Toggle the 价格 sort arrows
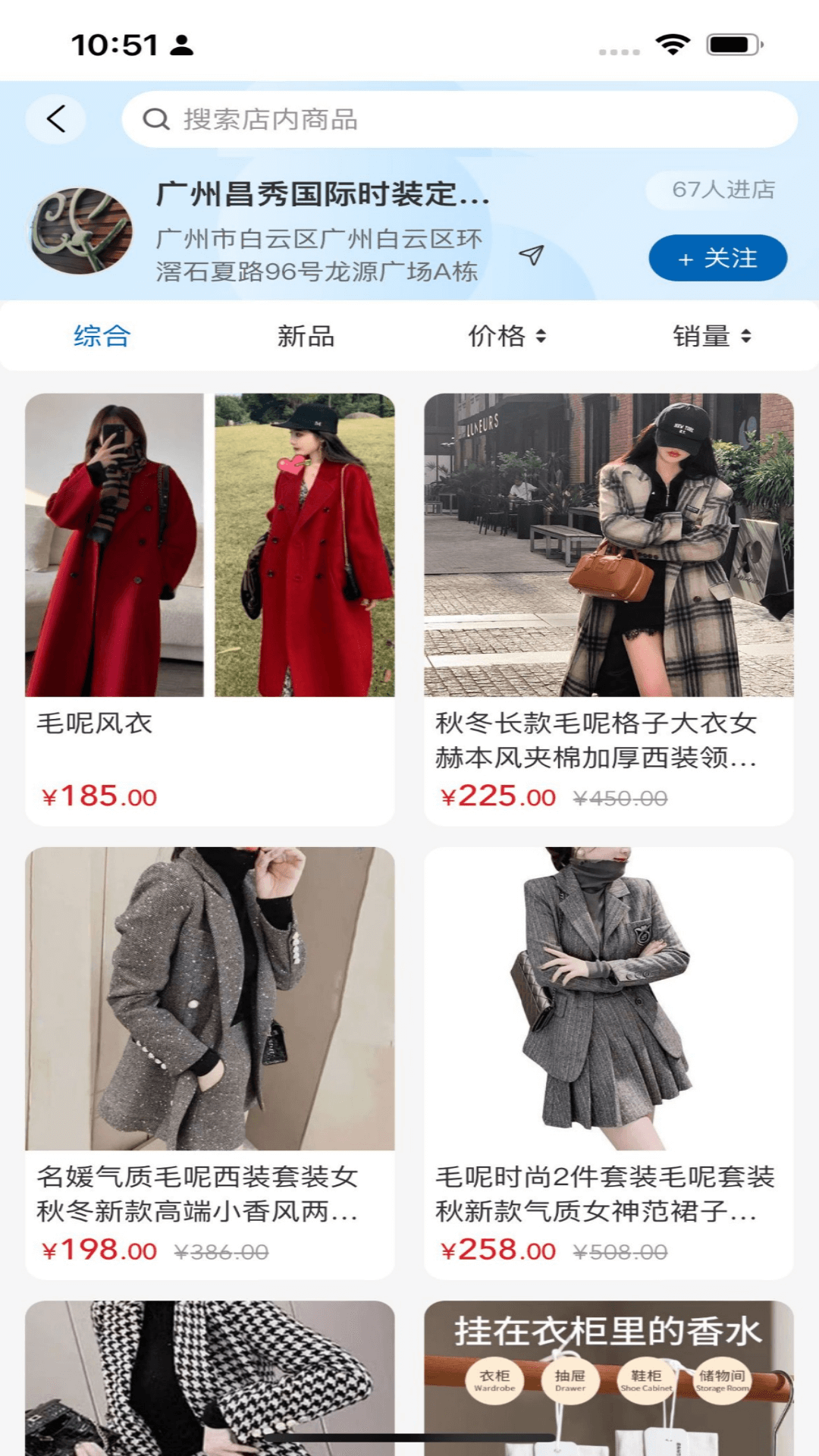 pyautogui.click(x=541, y=336)
